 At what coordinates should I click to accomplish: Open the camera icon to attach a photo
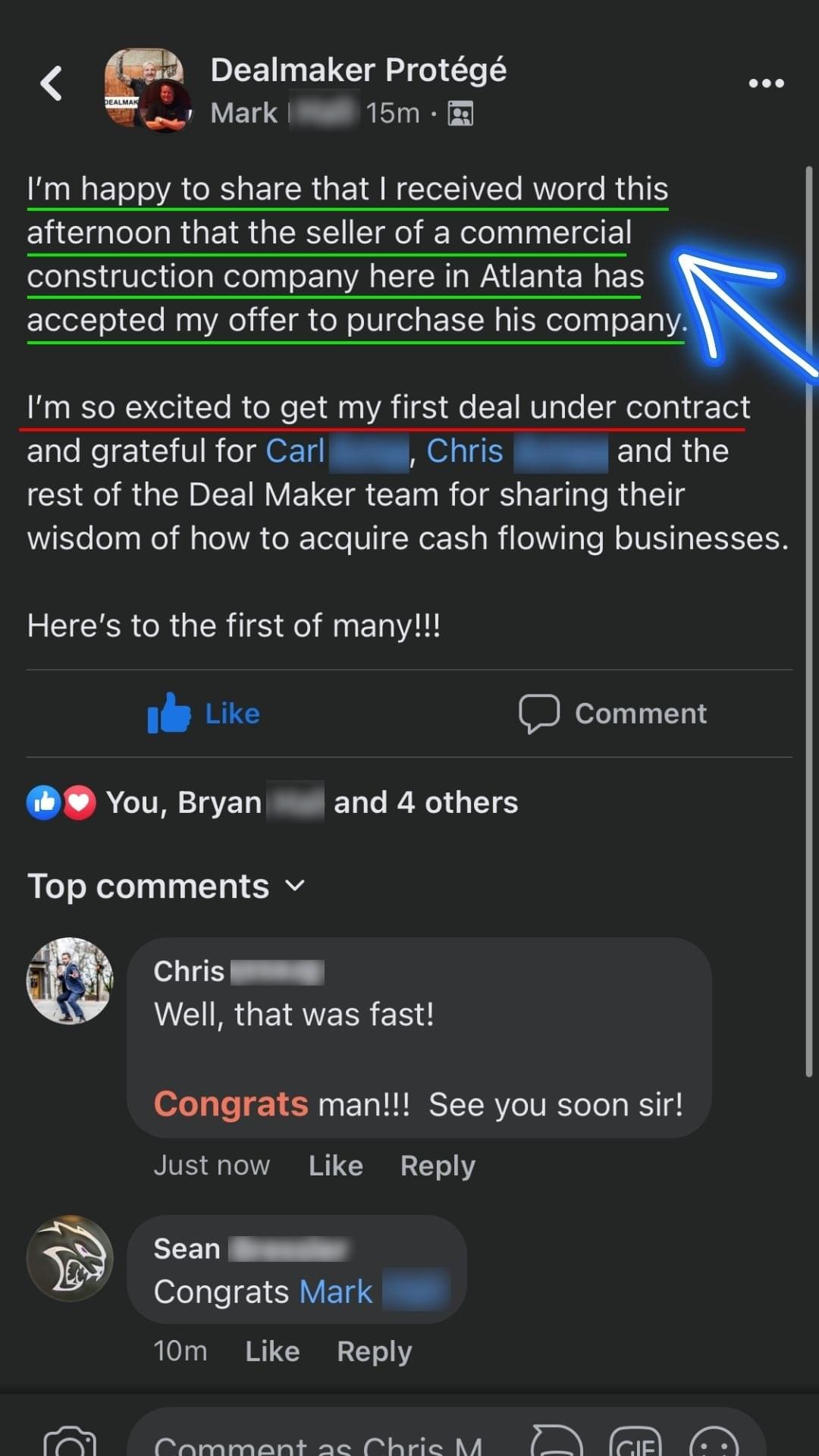click(x=70, y=1441)
